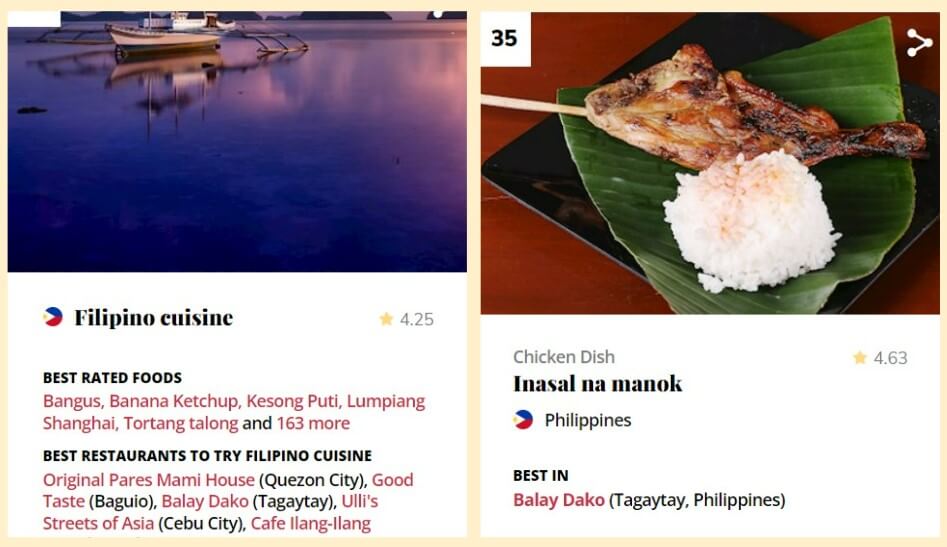The height and width of the screenshot is (547, 947).
Task: Open the Inasal na manok title
Action: pyautogui.click(x=597, y=384)
